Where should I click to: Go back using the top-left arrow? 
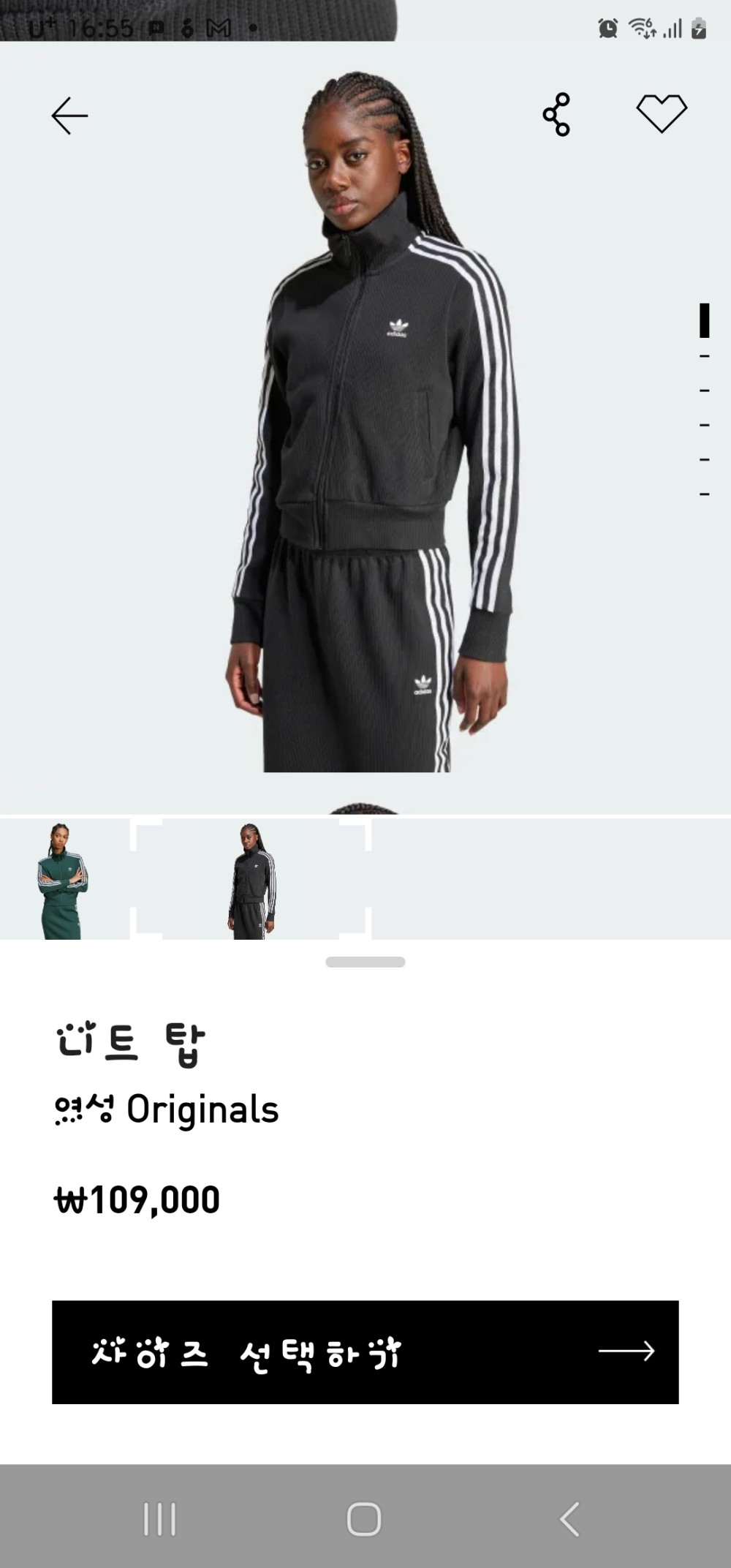coord(69,116)
